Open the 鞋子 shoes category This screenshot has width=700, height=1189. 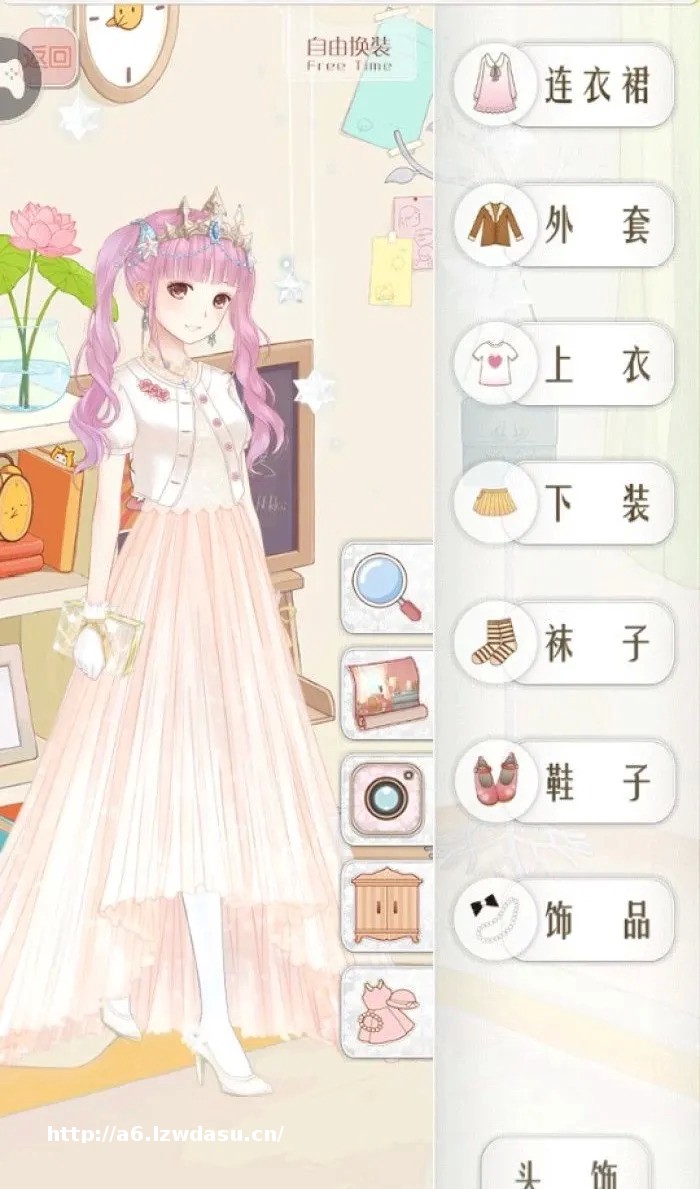point(565,781)
